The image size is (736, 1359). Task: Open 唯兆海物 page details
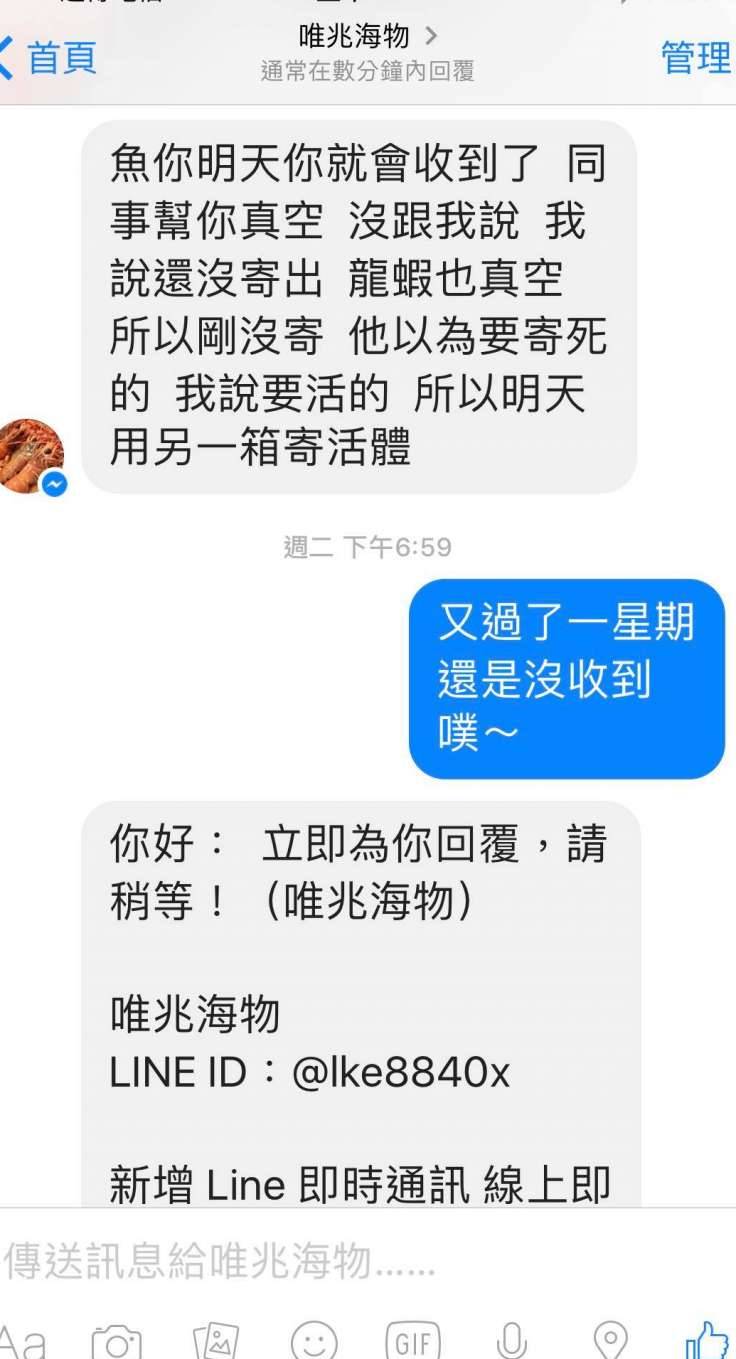tap(367, 38)
